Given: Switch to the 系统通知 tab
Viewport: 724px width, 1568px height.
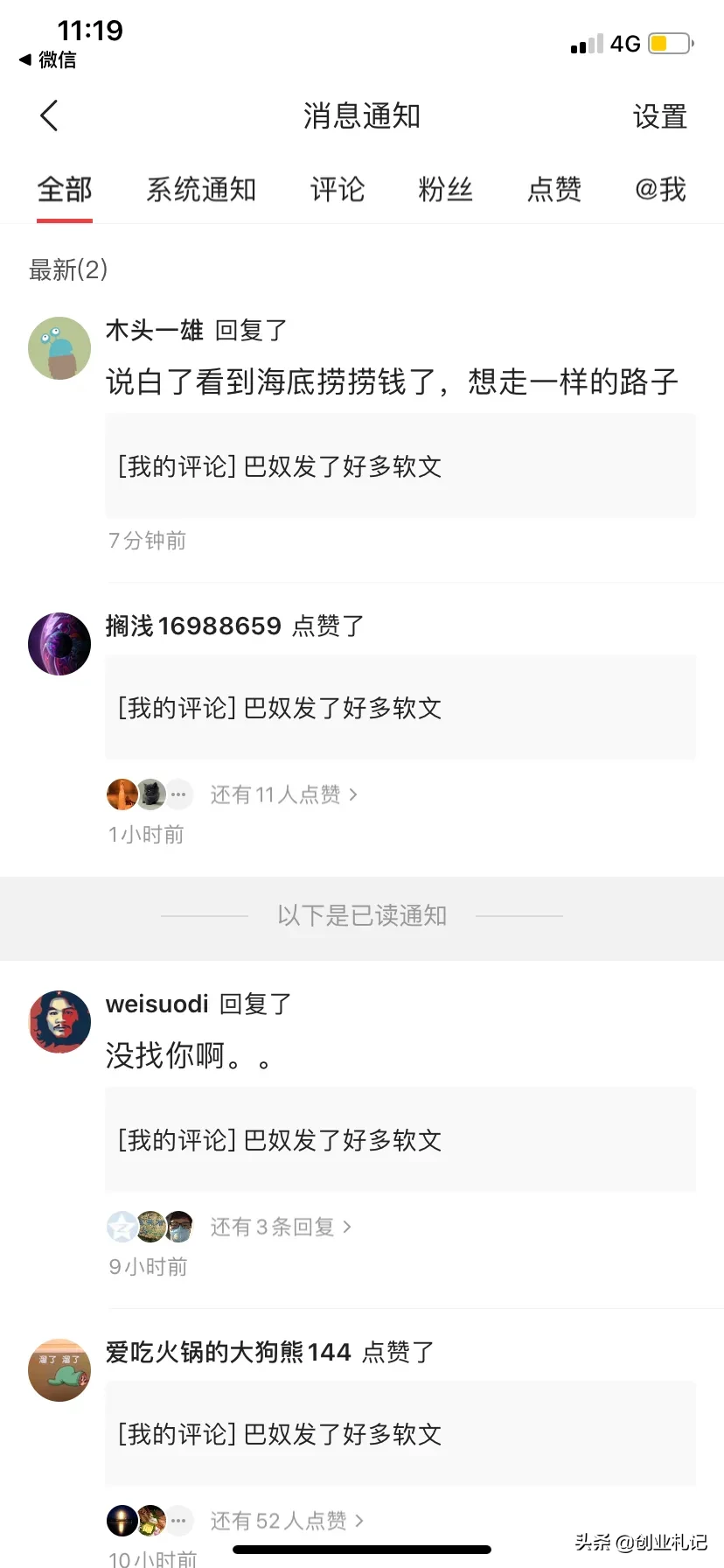Looking at the screenshot, I should click(201, 189).
